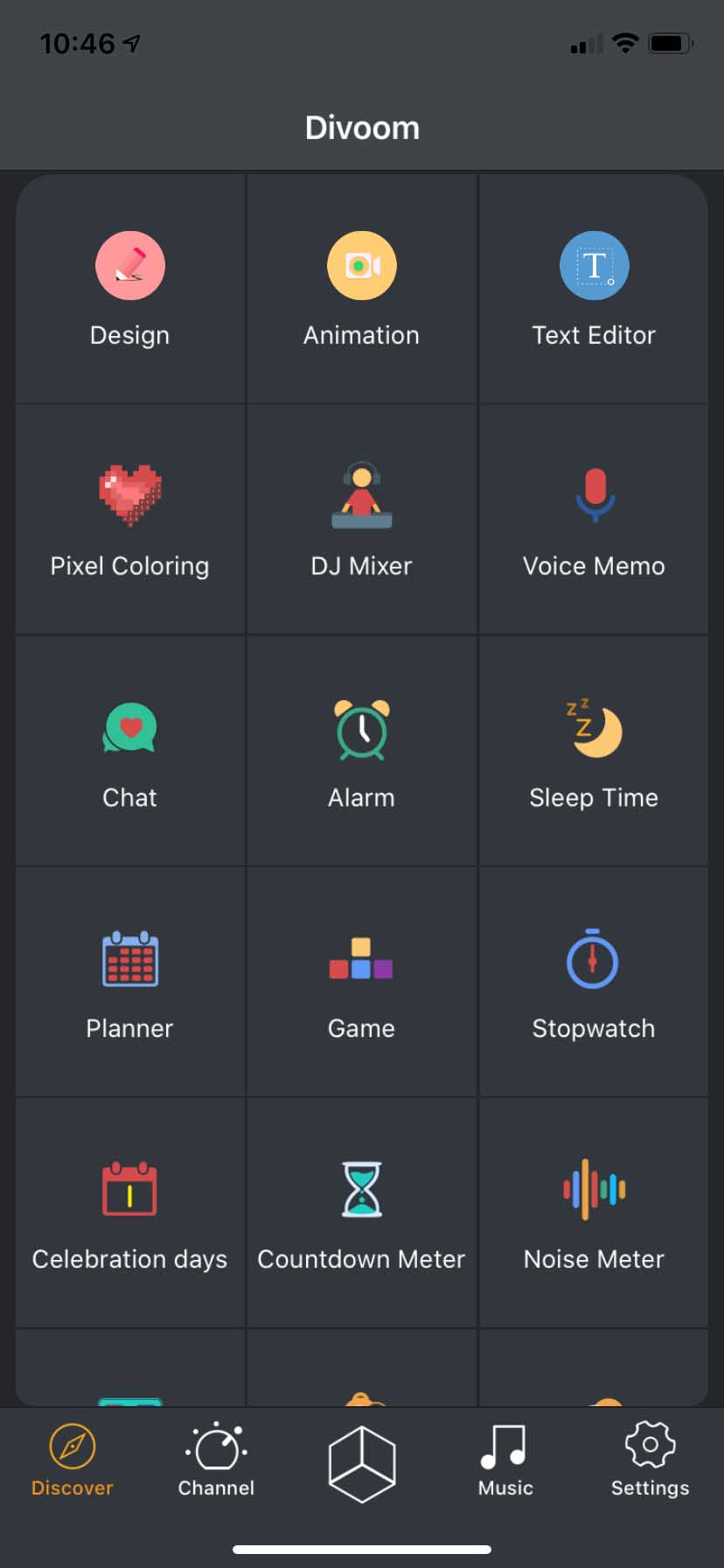Go to the Music tab
The image size is (724, 1568).
(505, 1460)
